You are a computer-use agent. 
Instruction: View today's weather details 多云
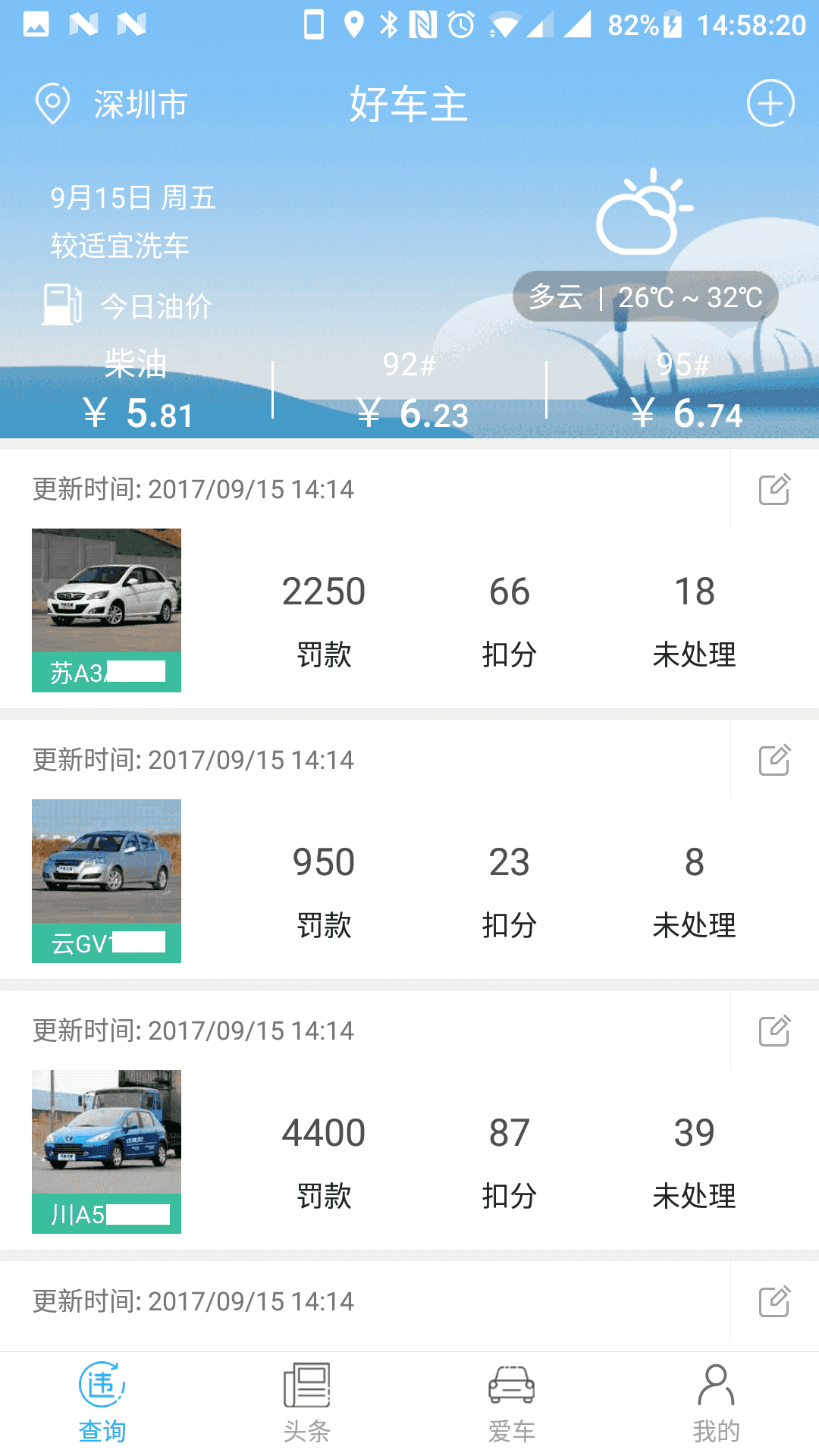pos(645,297)
